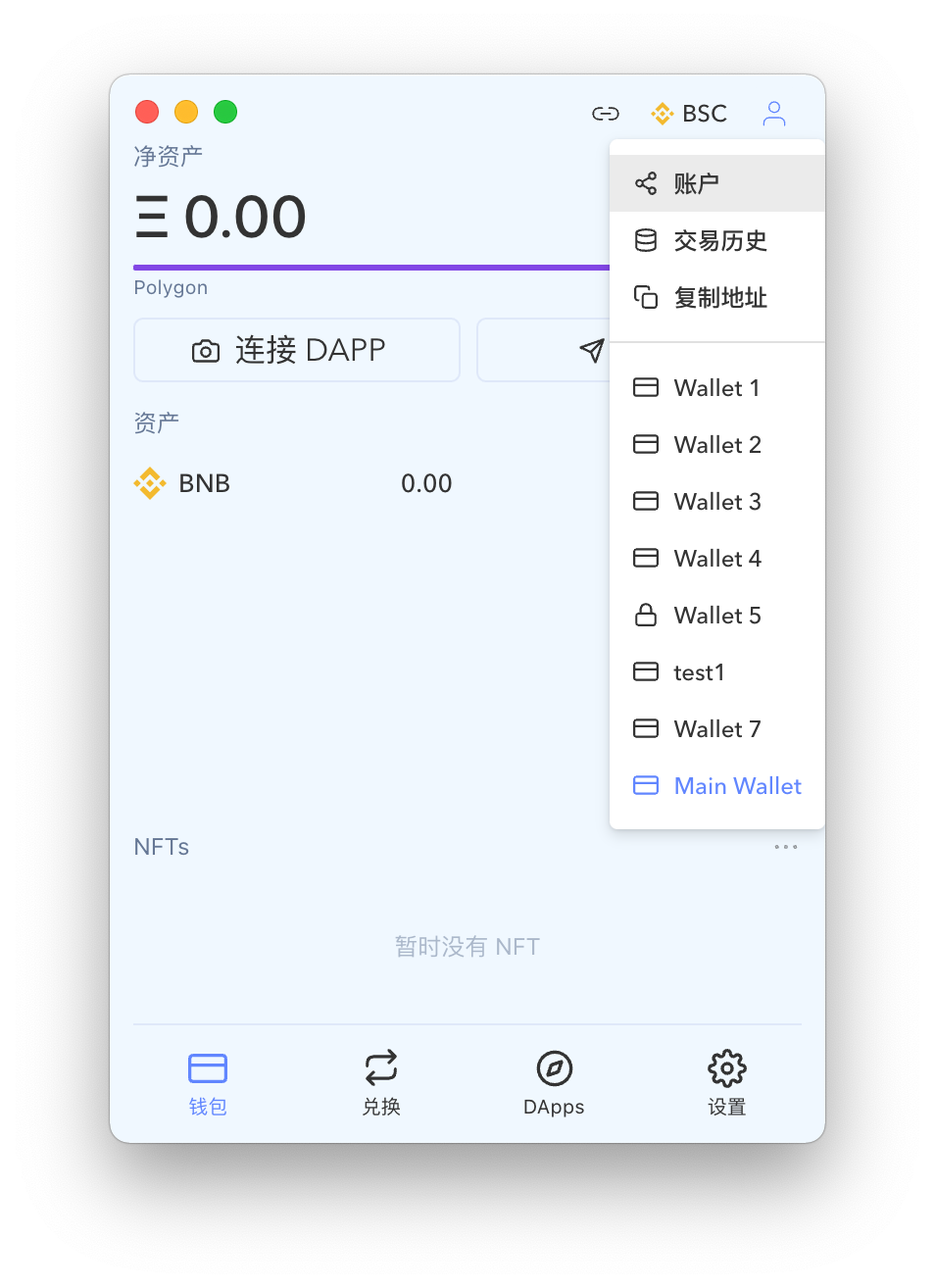Viewport: 935px width, 1288px height.
Task: Open the NFTs more options dots
Action: [x=785, y=847]
